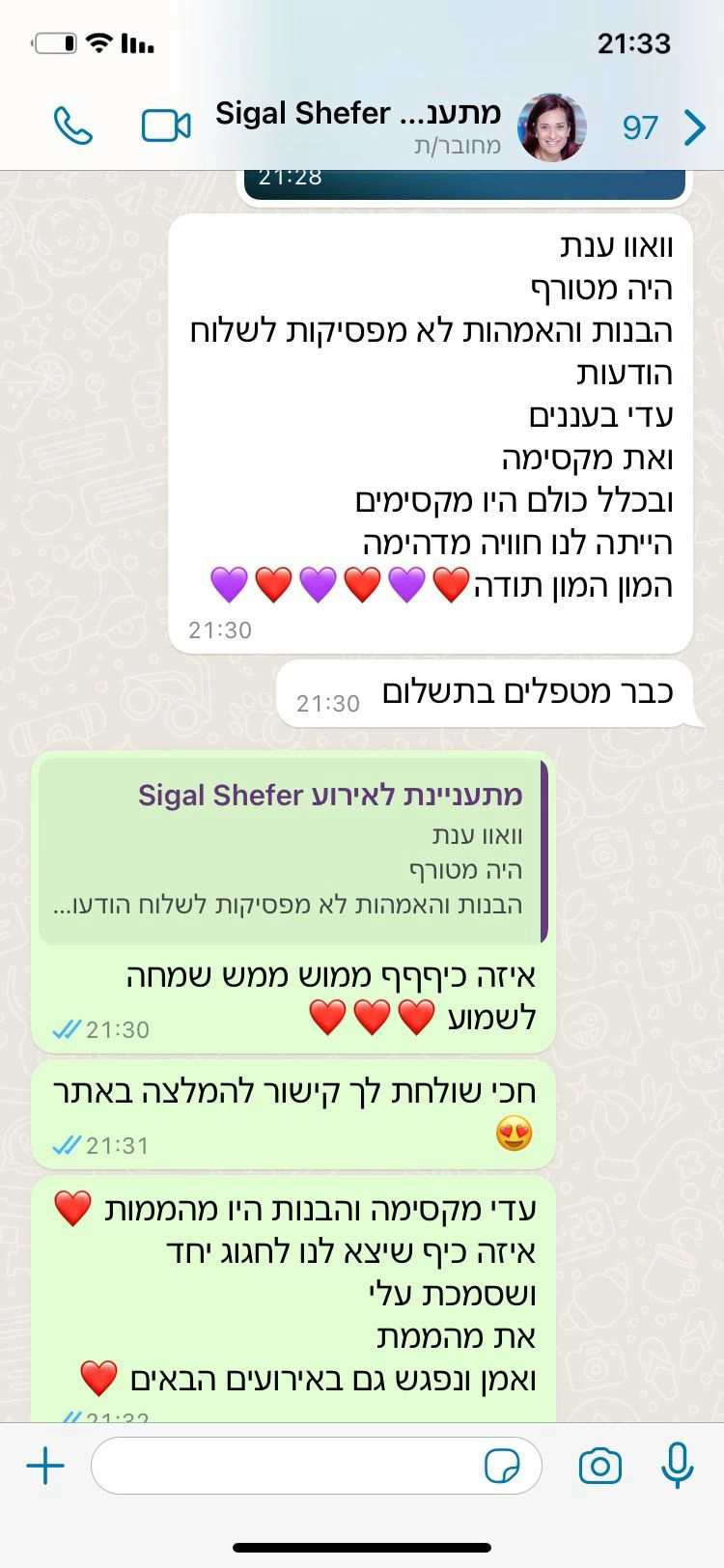Viewport: 724px width, 1568px height.
Task: Open the sticker picker
Action: click(x=502, y=1467)
